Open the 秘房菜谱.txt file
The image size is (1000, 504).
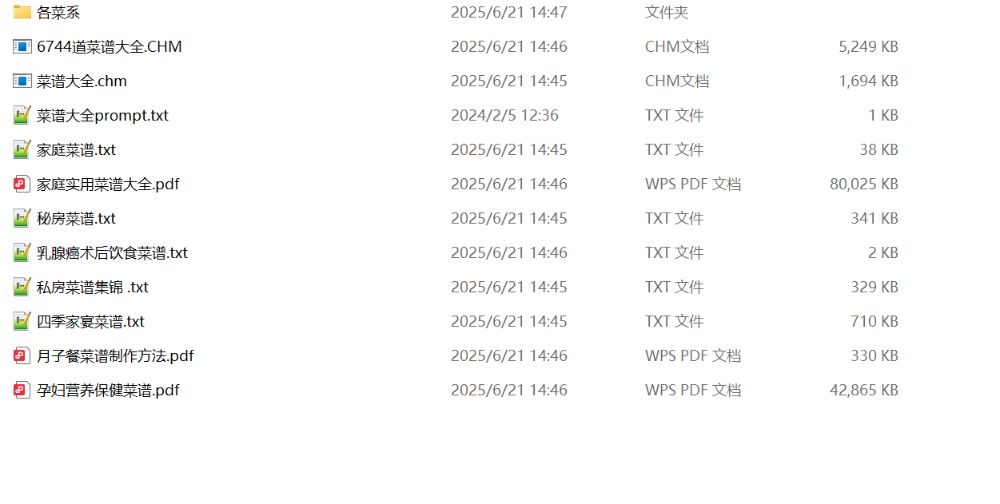(76, 219)
